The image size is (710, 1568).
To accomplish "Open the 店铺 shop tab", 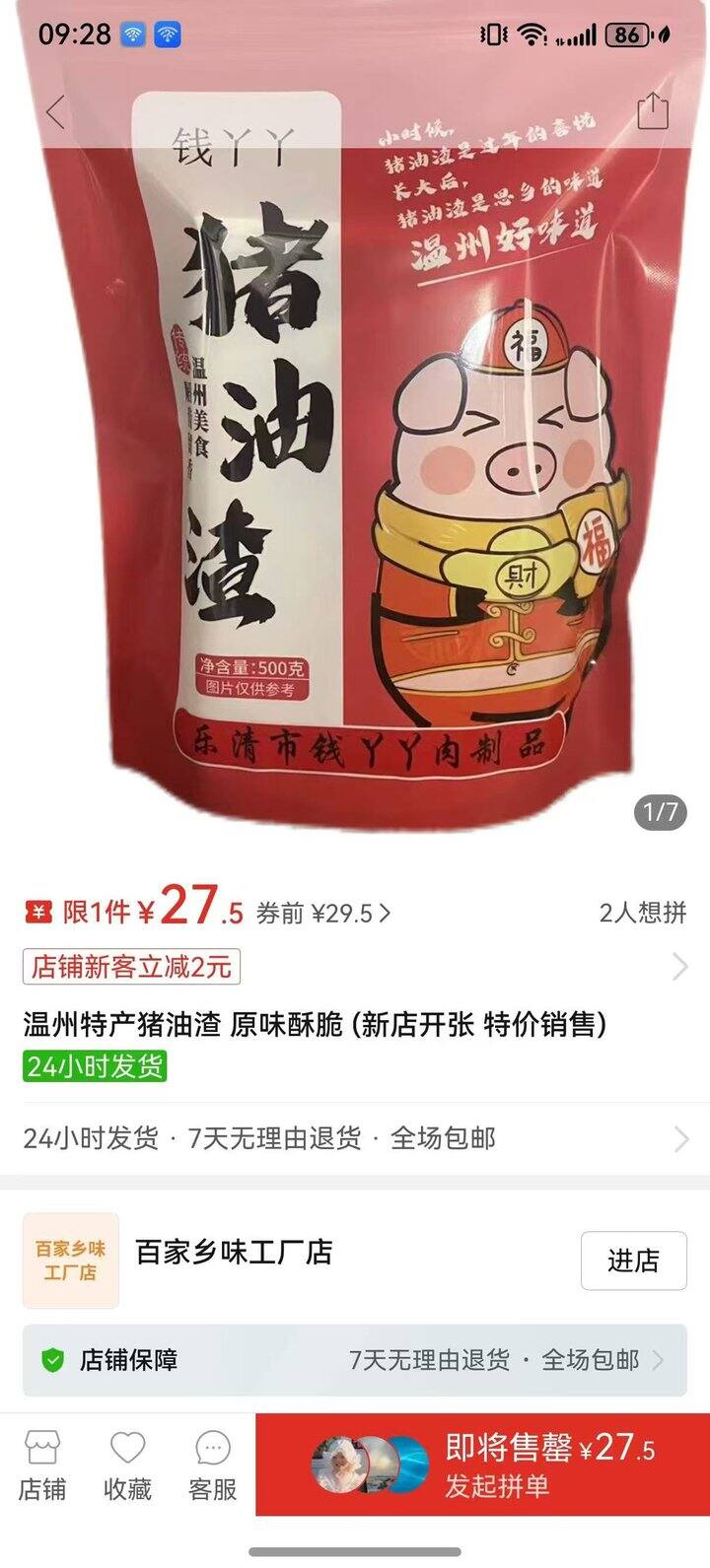I will tap(42, 1466).
